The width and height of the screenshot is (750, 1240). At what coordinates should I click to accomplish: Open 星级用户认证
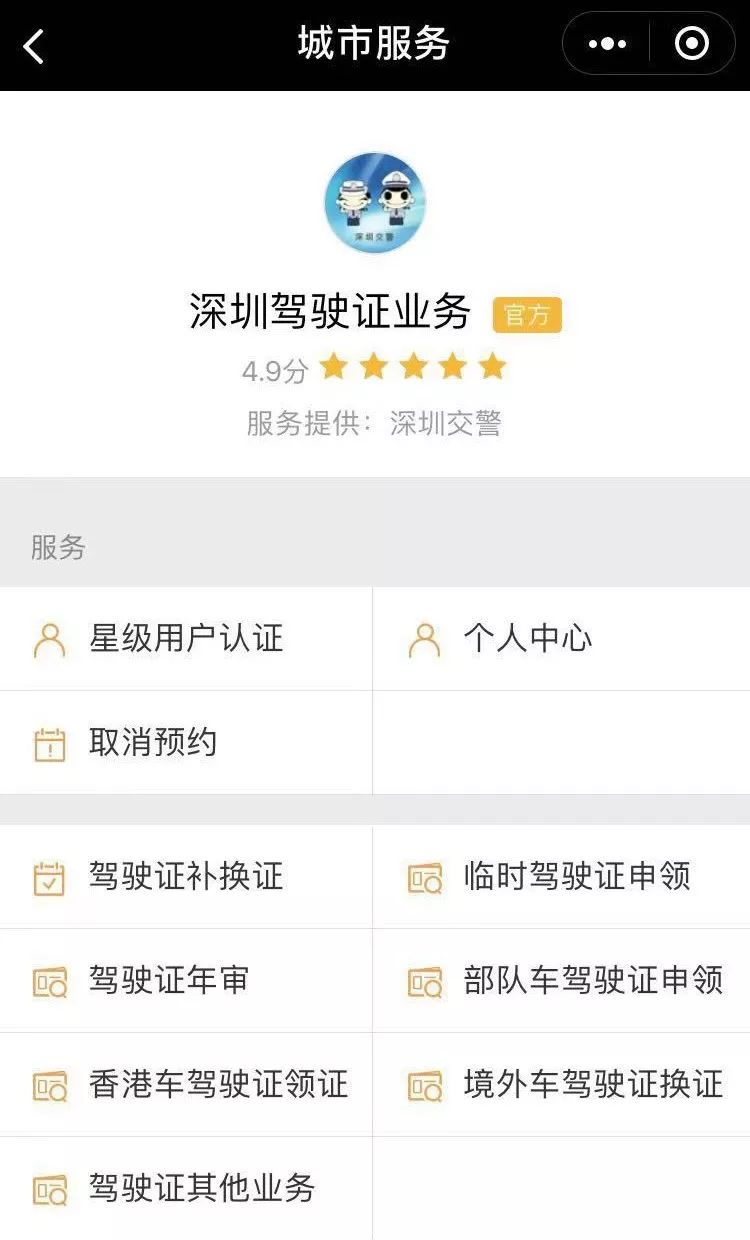(x=186, y=639)
